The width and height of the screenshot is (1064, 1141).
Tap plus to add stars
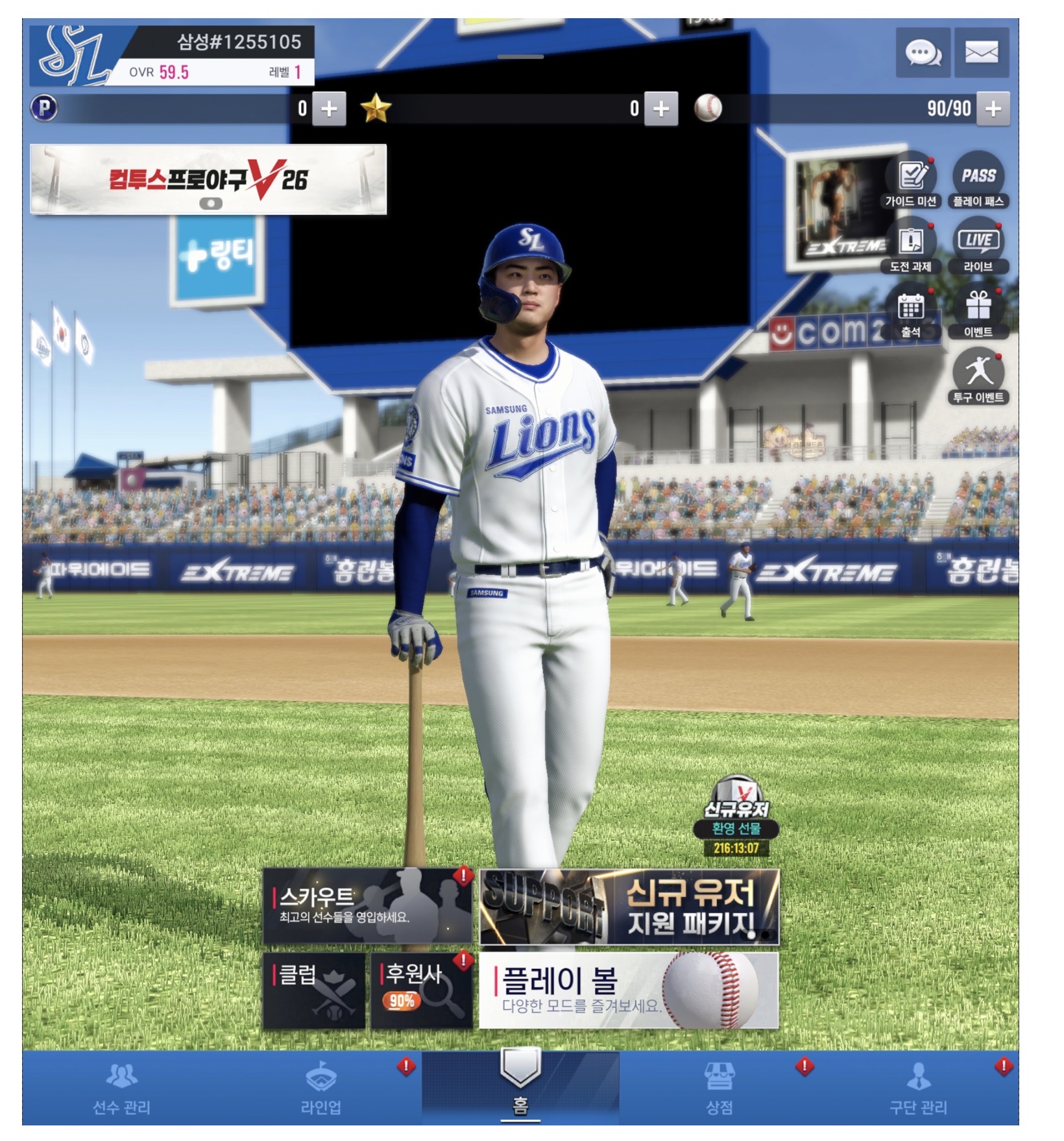[660, 108]
